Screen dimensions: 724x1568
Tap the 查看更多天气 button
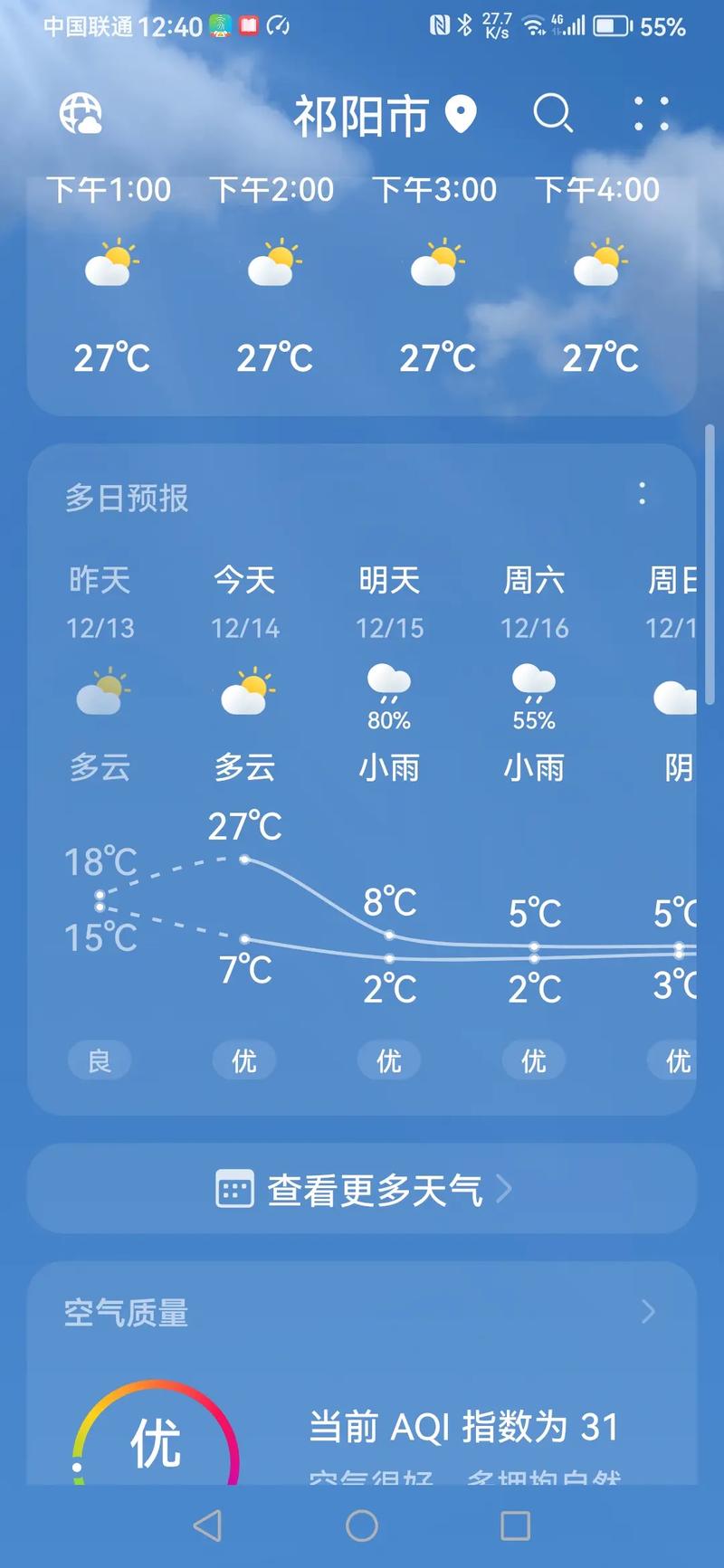362,1190
